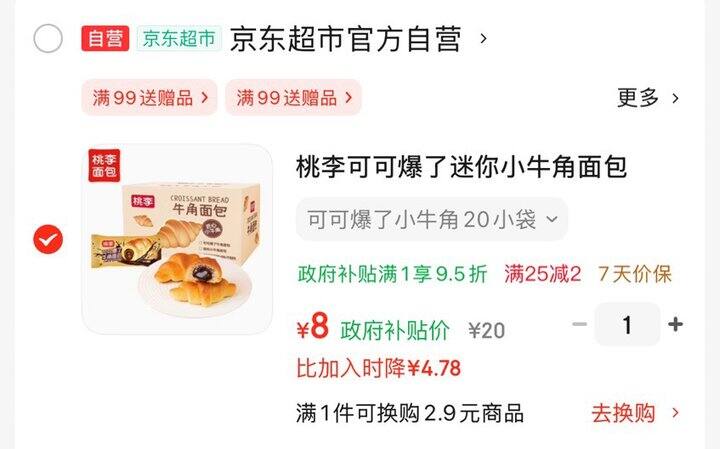Go to 去换购 add-on deals
720x449 pixels.
pos(634,413)
